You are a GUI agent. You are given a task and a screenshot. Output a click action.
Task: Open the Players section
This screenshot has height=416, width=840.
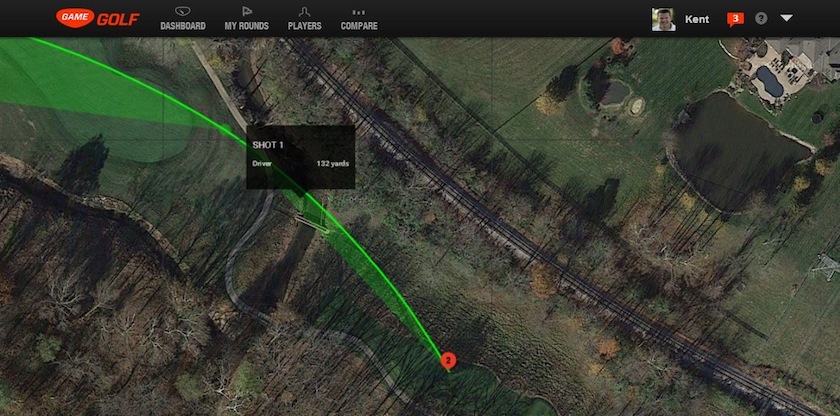[x=304, y=20]
